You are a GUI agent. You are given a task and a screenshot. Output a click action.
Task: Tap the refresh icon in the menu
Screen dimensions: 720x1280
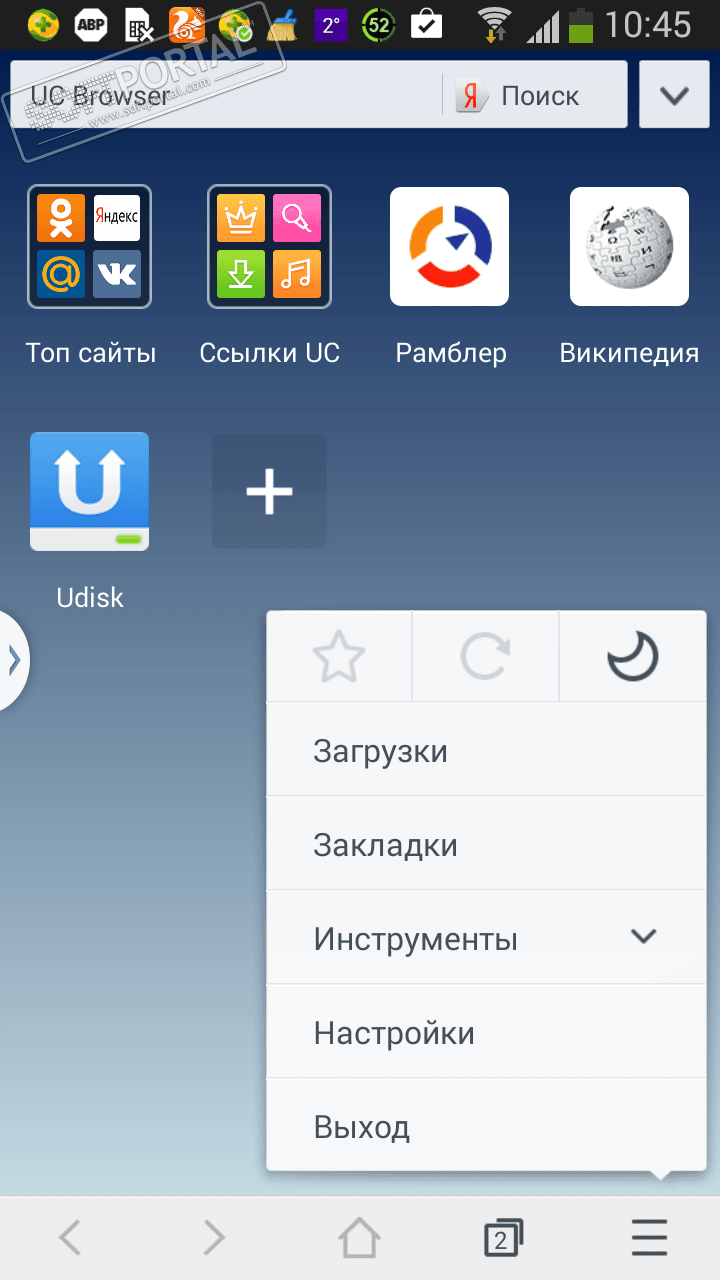pyautogui.click(x=485, y=657)
